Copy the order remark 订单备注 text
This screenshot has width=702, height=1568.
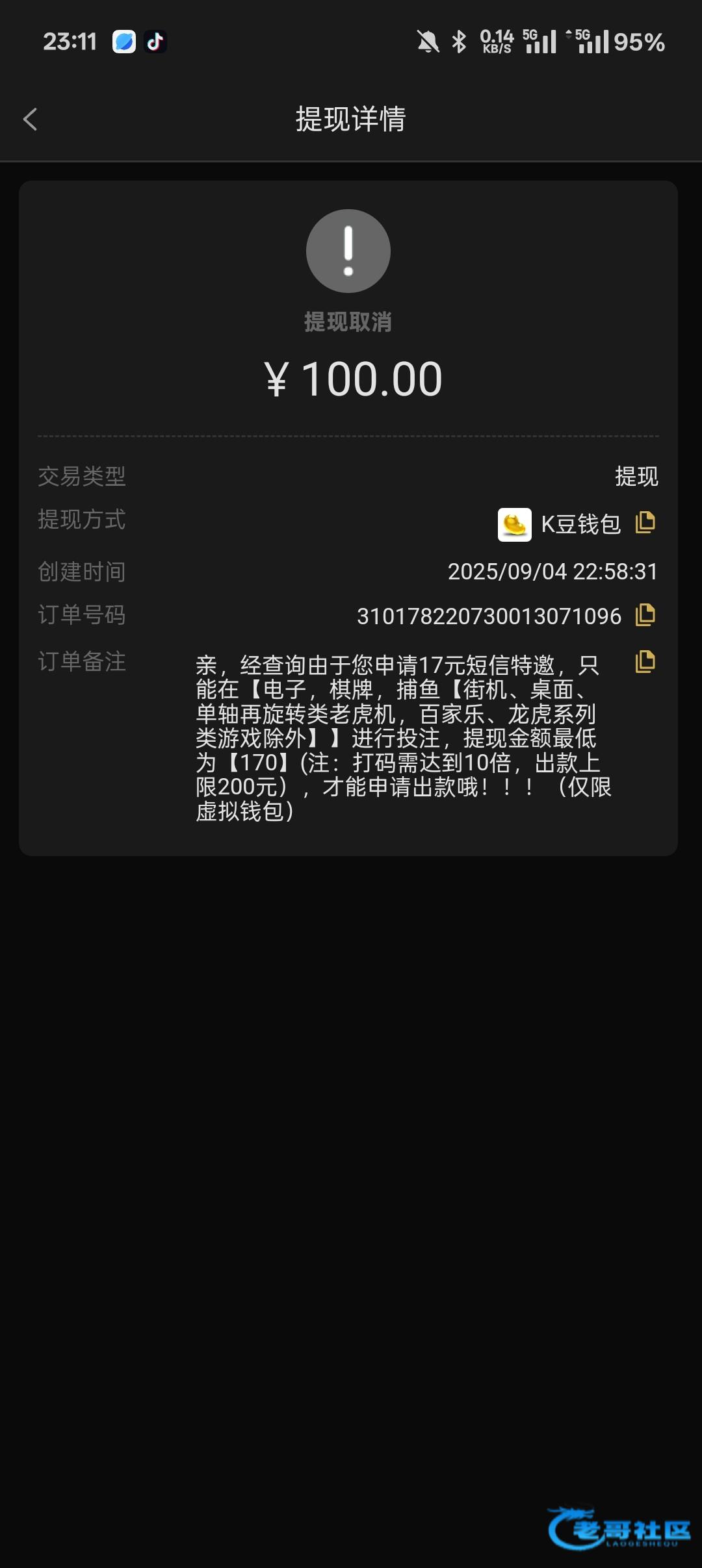click(645, 662)
